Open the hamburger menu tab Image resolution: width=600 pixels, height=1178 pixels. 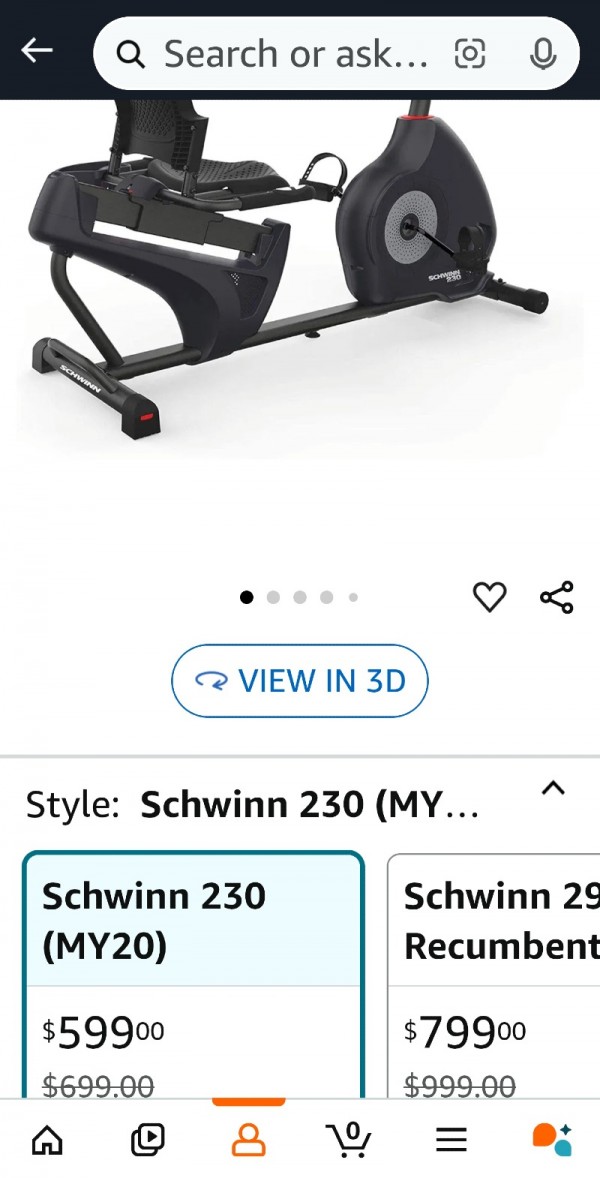pyautogui.click(x=451, y=1139)
